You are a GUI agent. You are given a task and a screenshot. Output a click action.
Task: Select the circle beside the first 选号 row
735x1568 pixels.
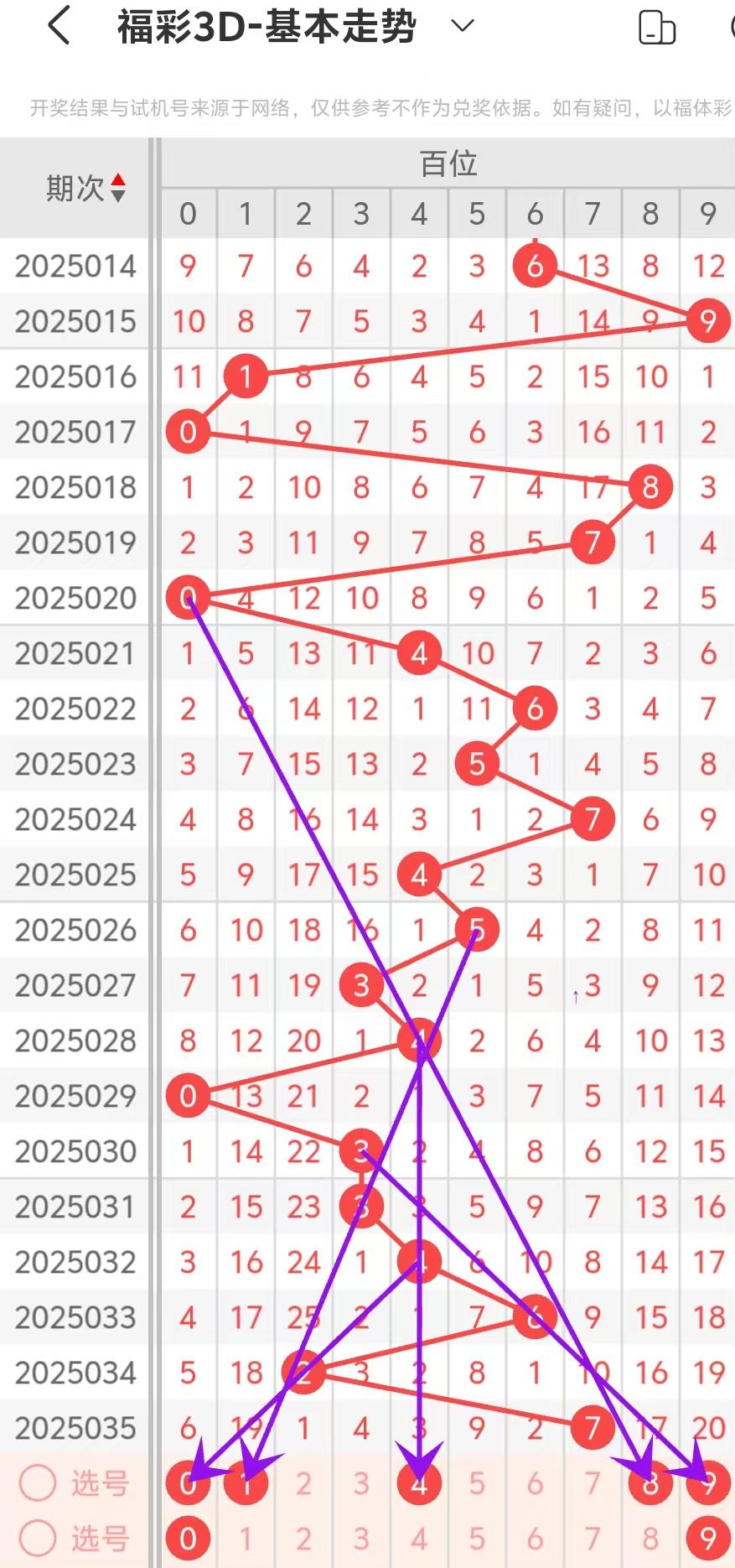[x=38, y=1483]
